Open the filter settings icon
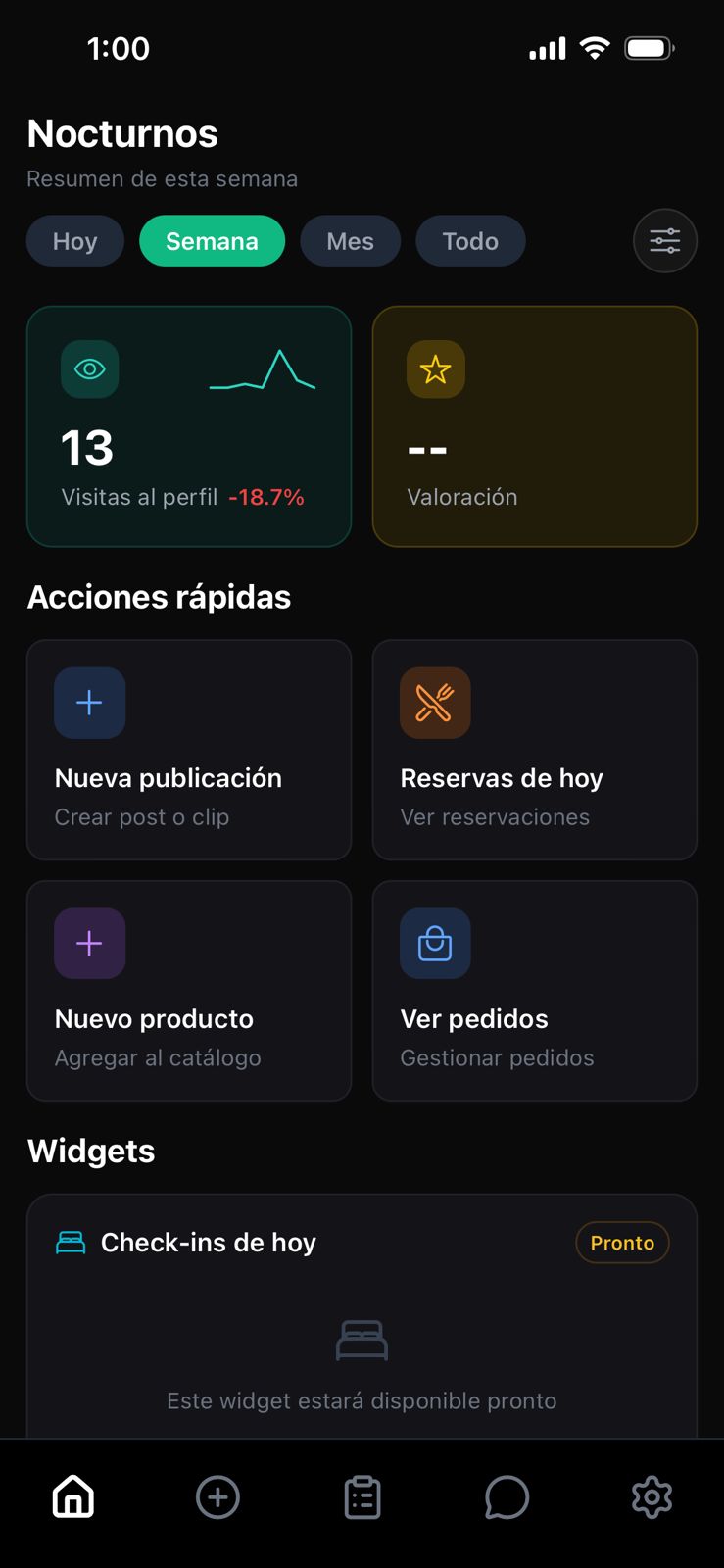 tap(664, 241)
